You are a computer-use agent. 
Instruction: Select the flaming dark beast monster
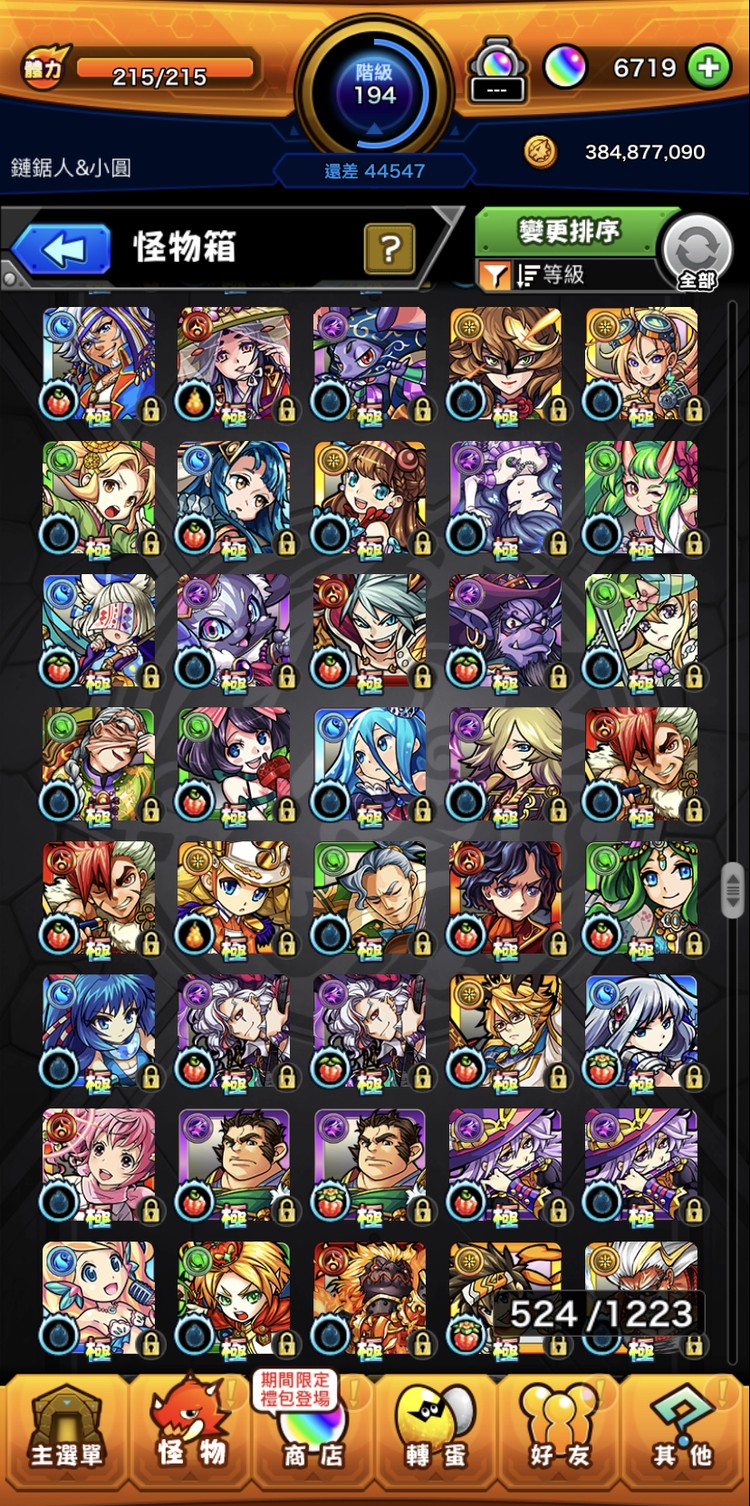click(x=369, y=1297)
